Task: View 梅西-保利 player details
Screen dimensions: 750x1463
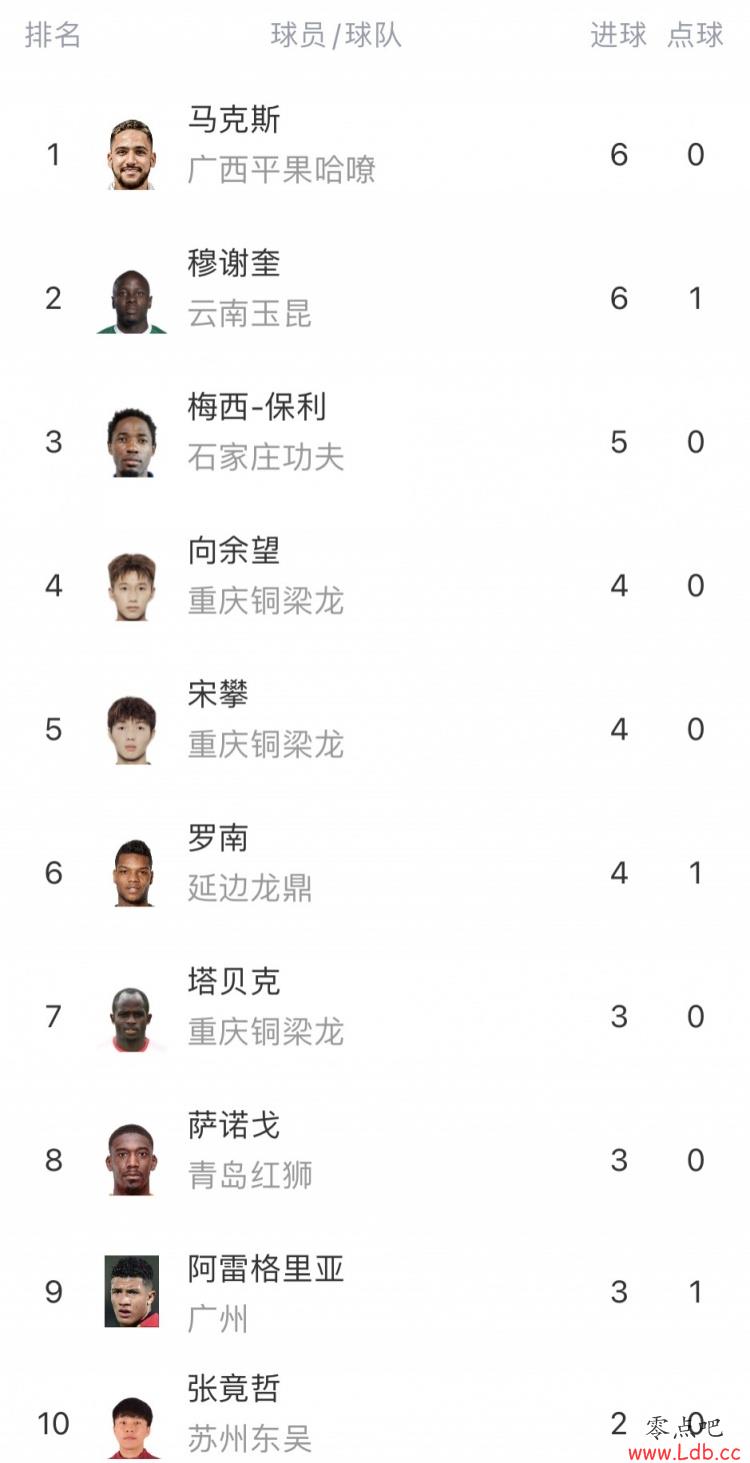Action: point(375,442)
